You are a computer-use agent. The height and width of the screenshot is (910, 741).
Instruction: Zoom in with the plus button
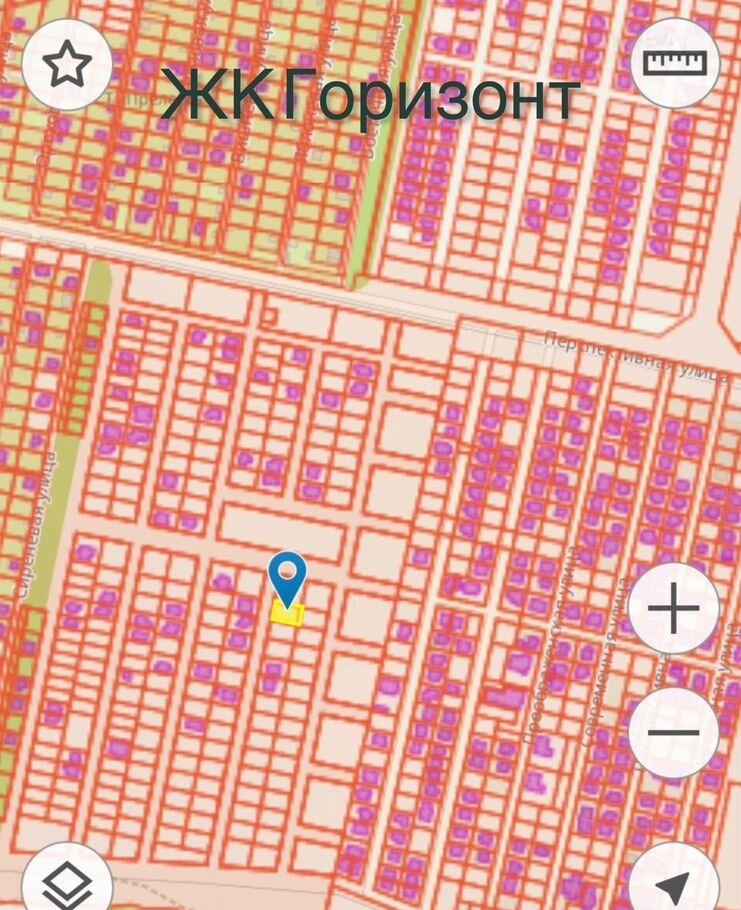click(x=674, y=609)
